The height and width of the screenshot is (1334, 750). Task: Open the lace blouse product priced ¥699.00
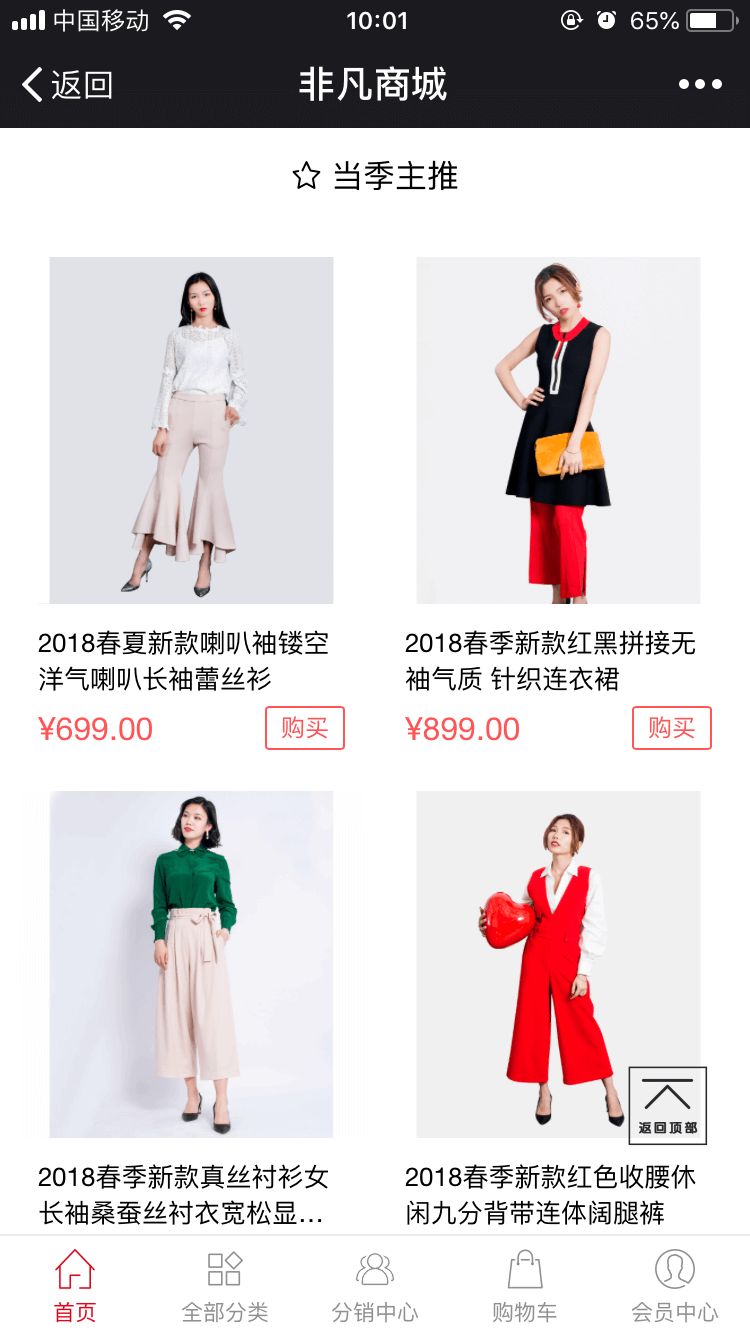click(x=191, y=430)
